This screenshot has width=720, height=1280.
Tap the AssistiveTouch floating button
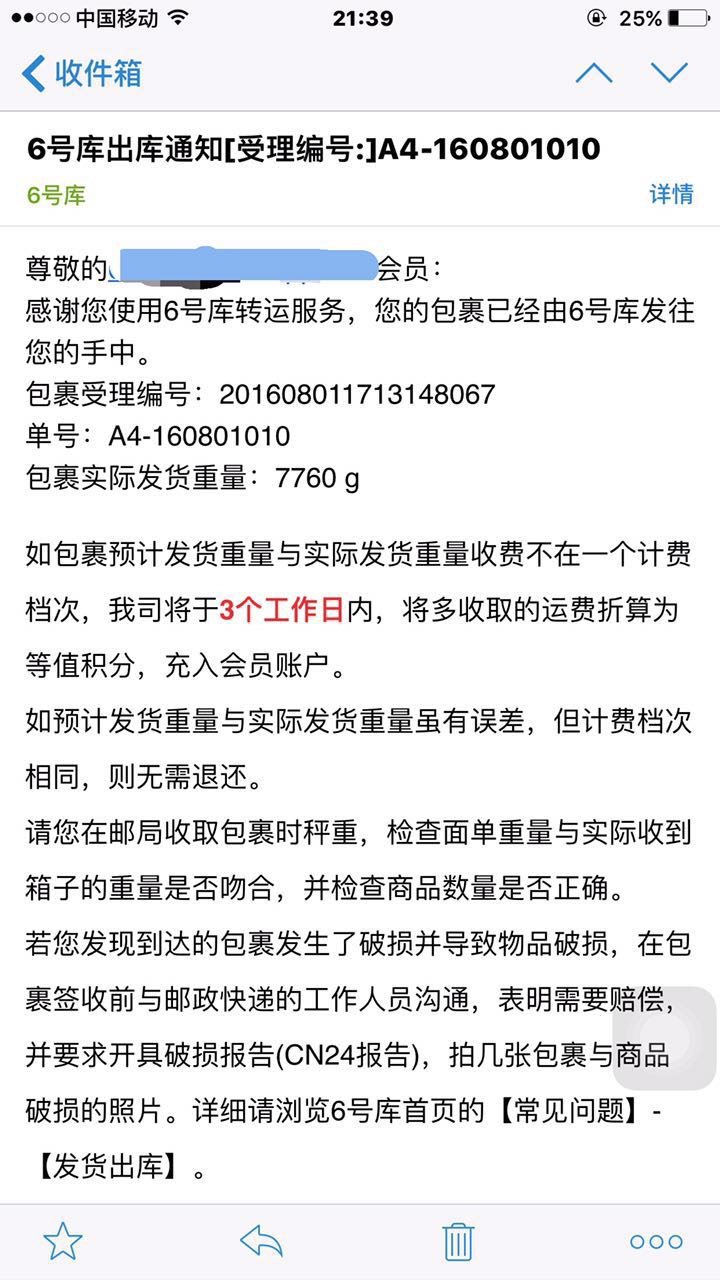(664, 1038)
